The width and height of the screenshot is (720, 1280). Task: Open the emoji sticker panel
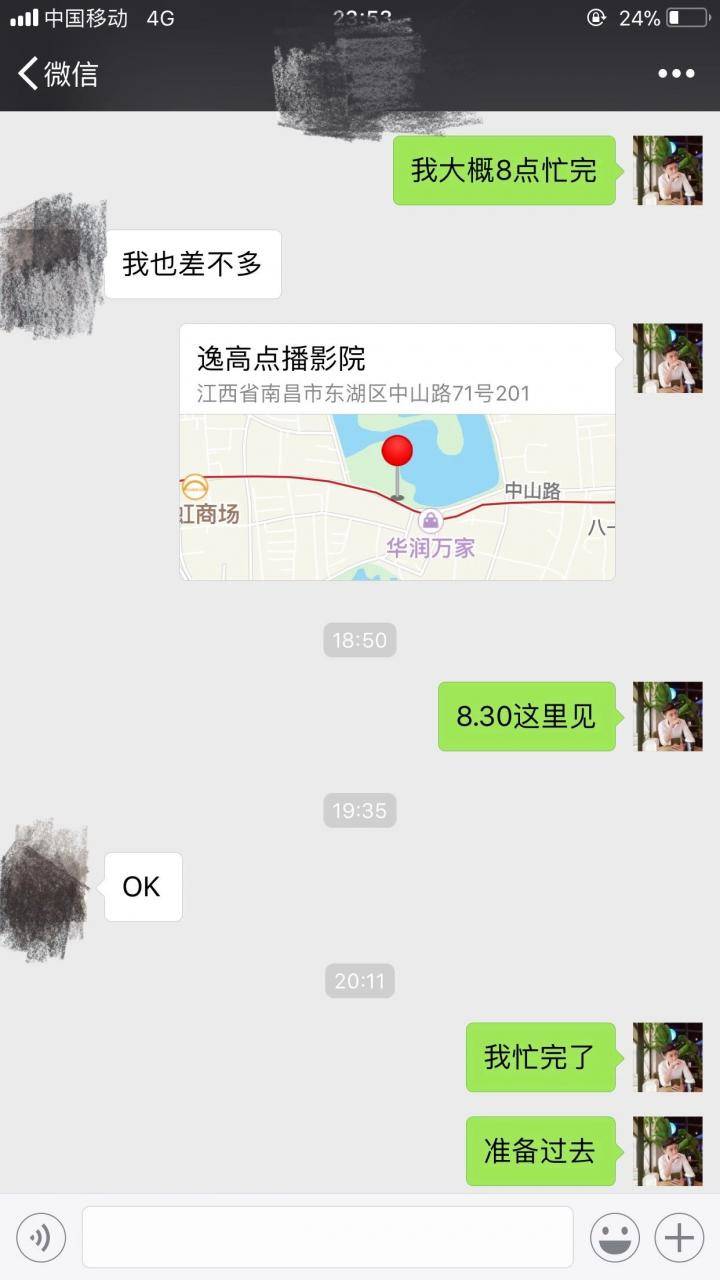click(x=614, y=1238)
